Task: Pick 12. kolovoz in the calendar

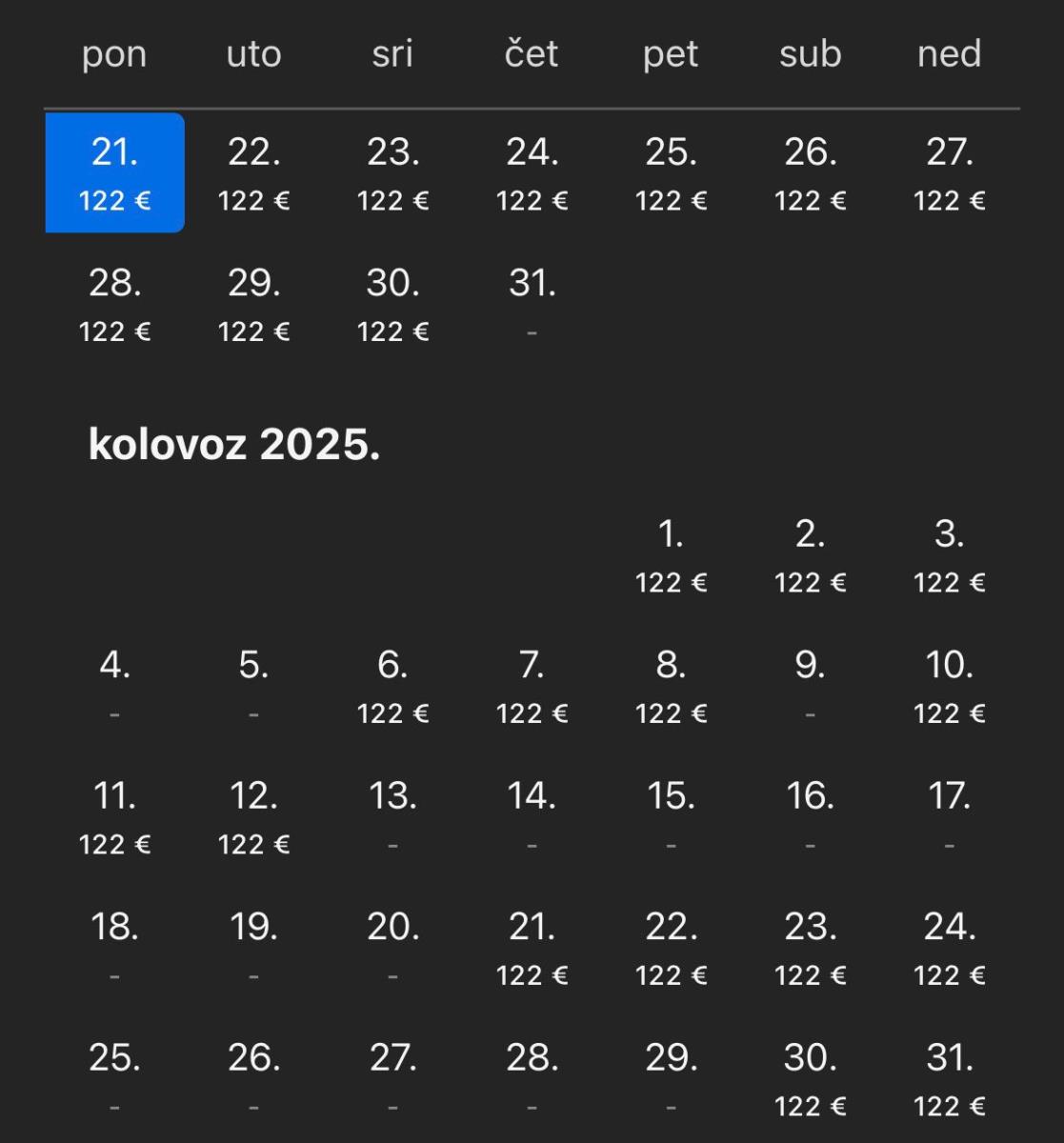Action: click(253, 816)
